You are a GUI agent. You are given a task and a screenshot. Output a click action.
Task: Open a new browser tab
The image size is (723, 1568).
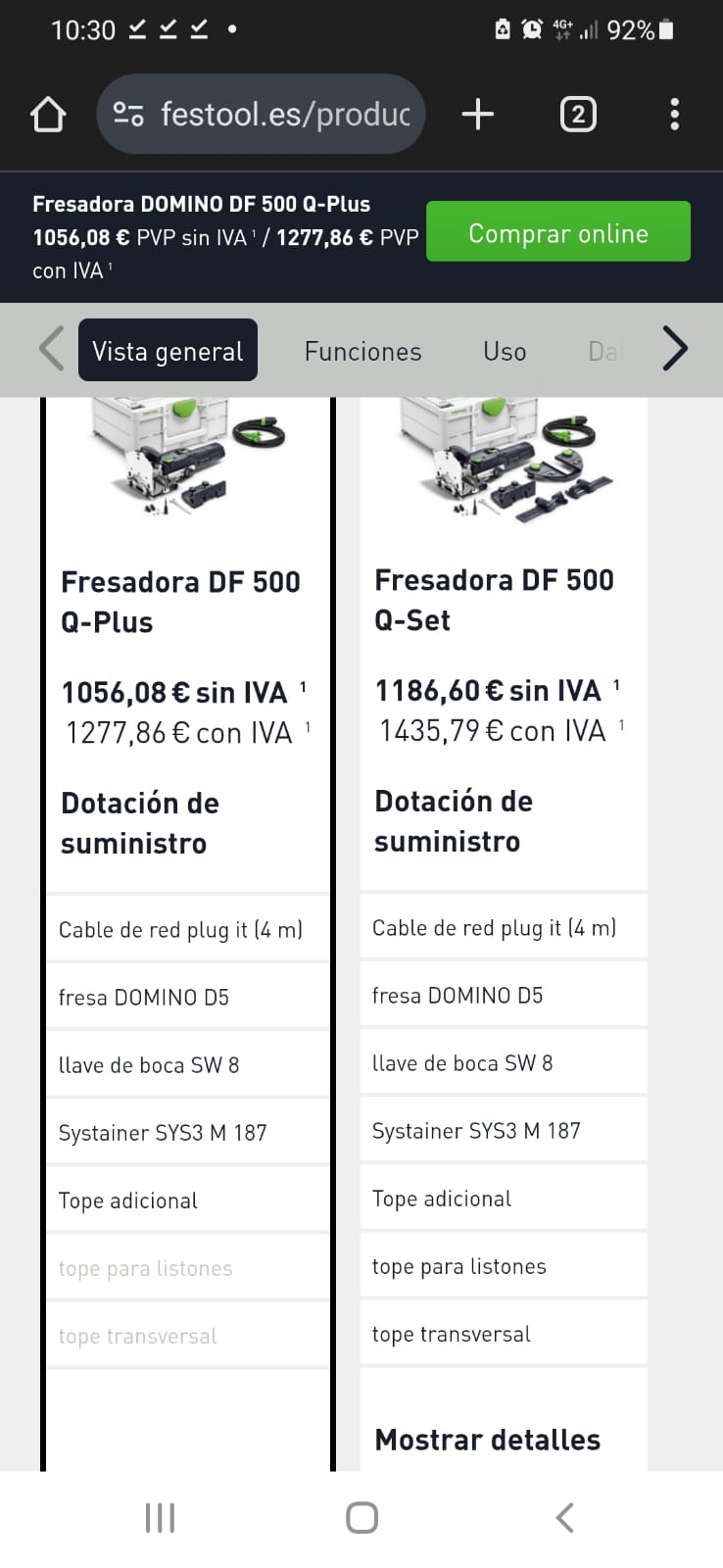click(478, 115)
